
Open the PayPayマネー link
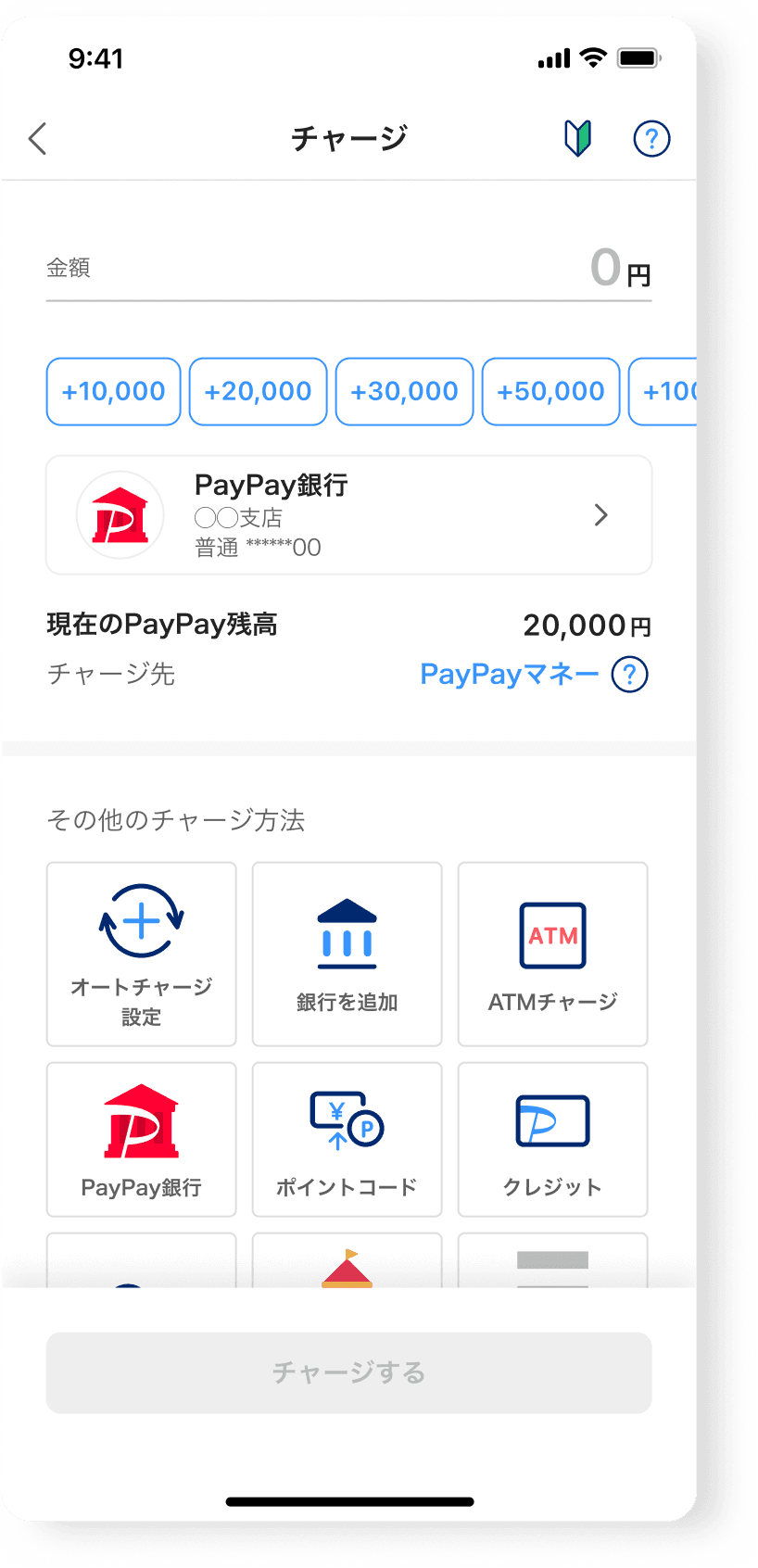tap(510, 674)
